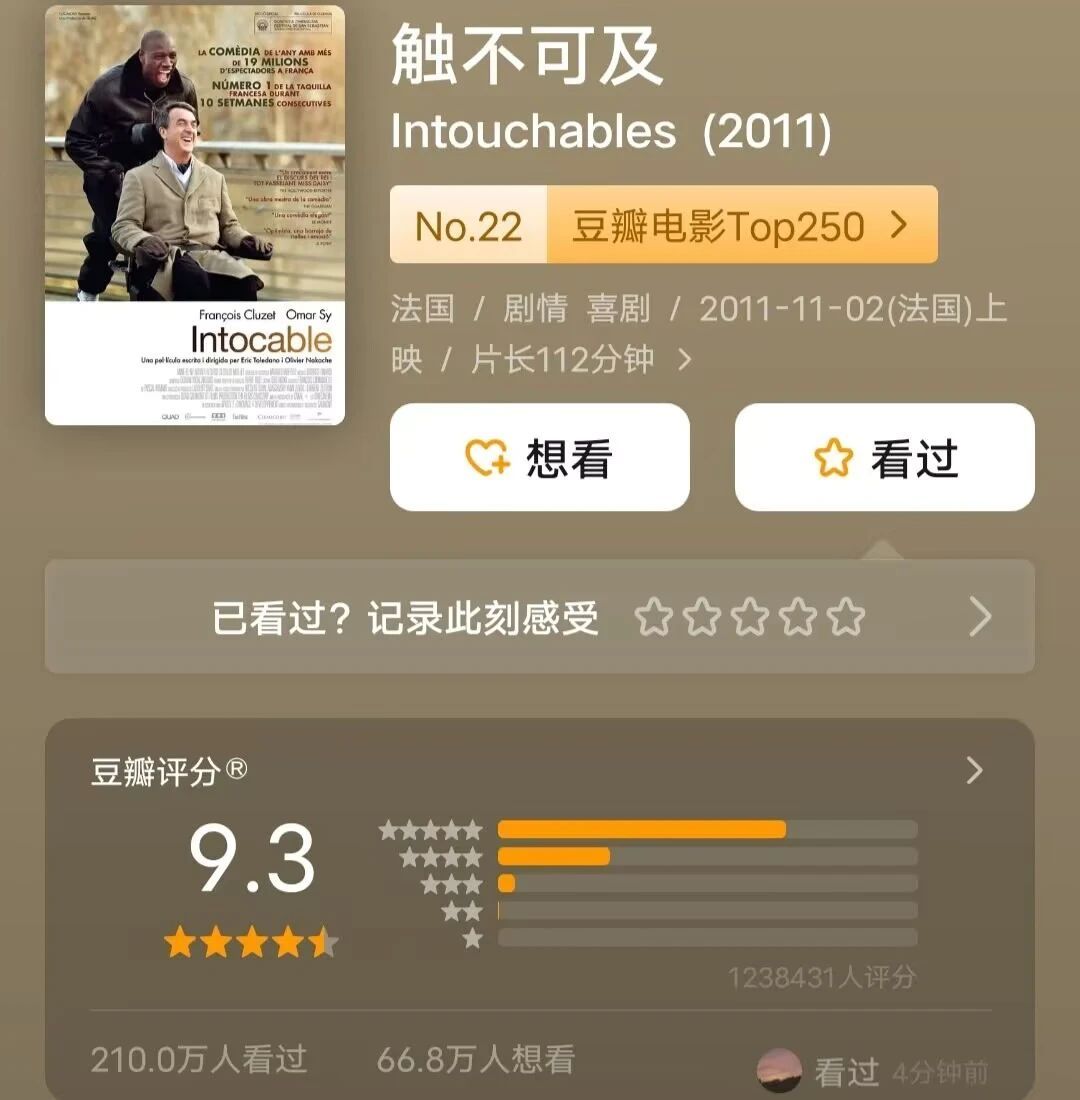Screen dimensions: 1080x1100
Task: Open the No.22 豆瓣电影Top250 ranking
Action: click(663, 226)
